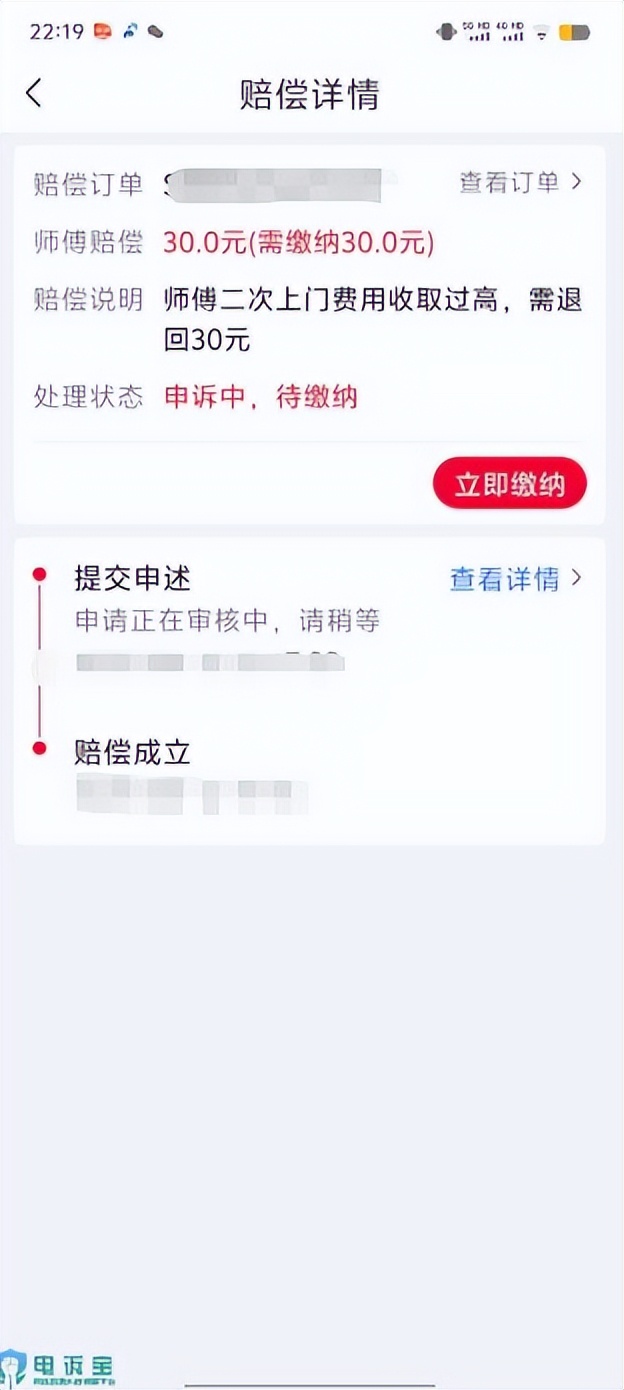Open the 查看订单 link
The width and height of the screenshot is (624, 1390).
click(520, 182)
